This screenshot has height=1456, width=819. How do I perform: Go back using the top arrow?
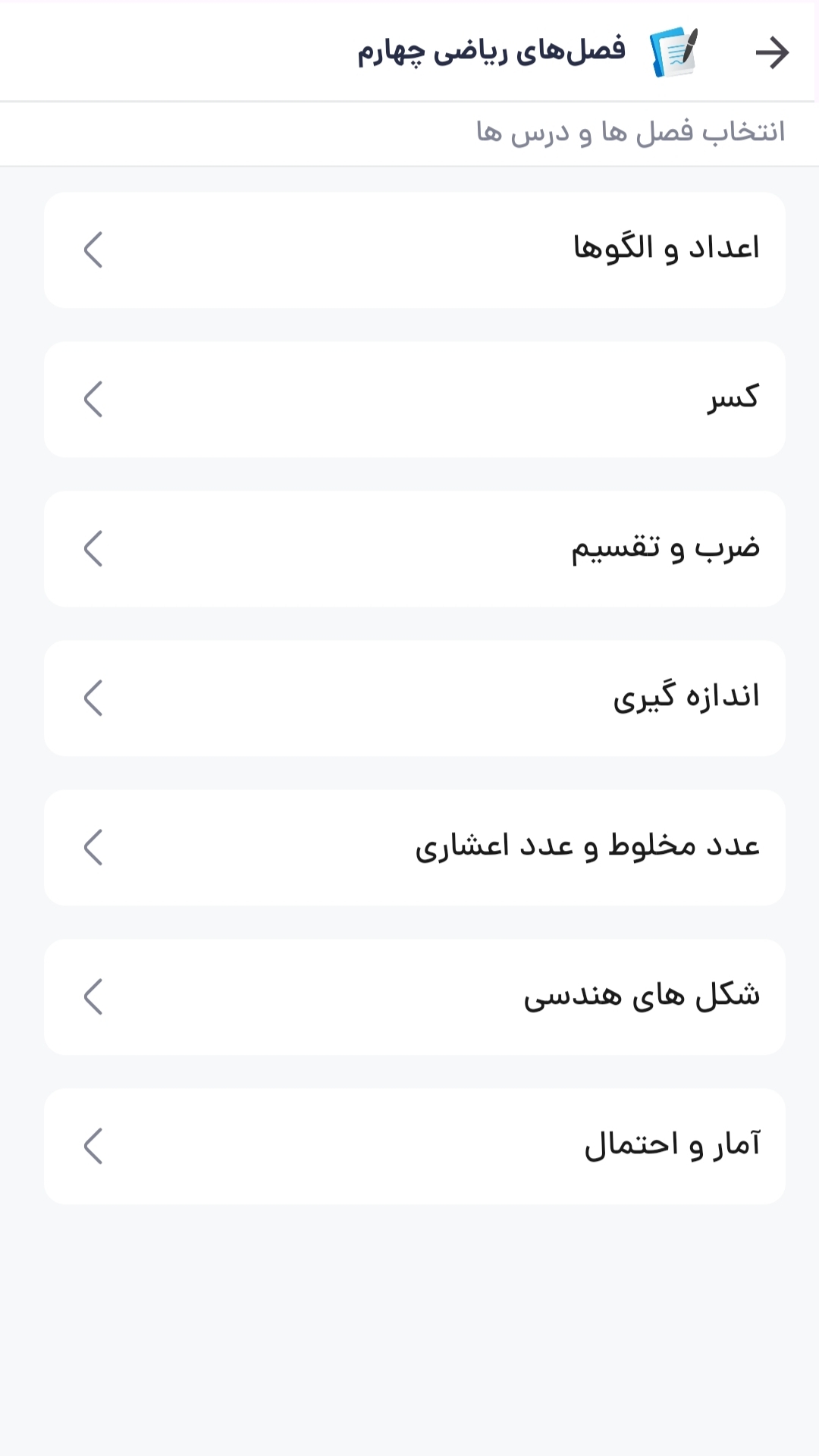click(772, 52)
